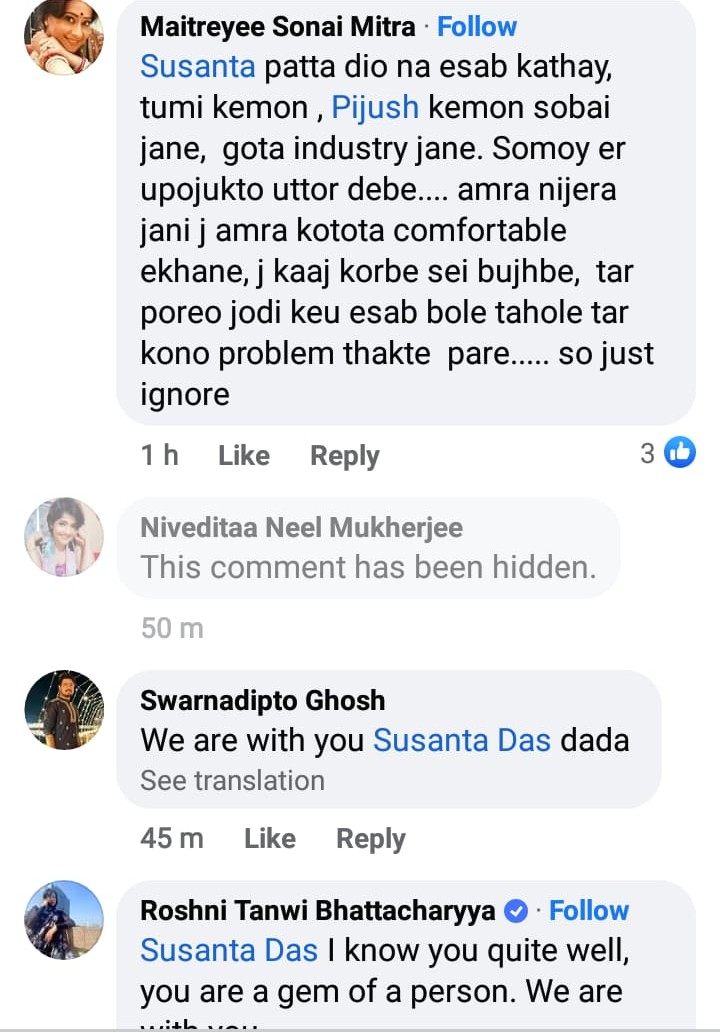
Task: Open Niveditaa Neel Mukherjee's profile
Action: 301,528
